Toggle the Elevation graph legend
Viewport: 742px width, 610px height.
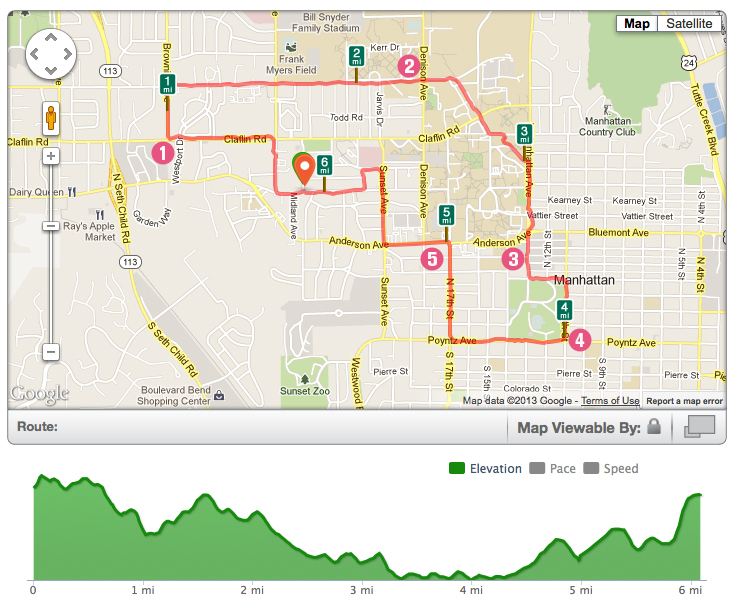point(486,468)
